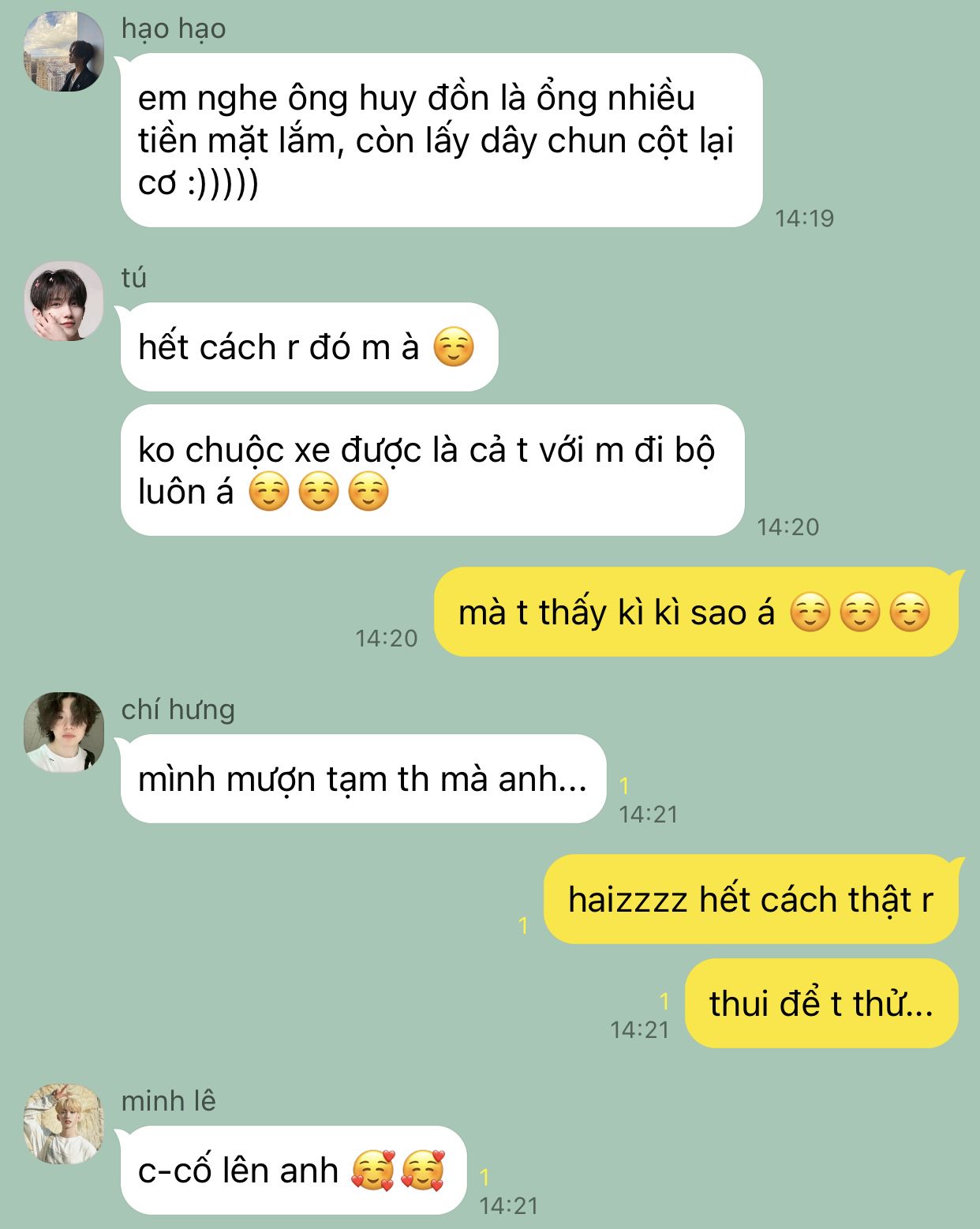
Task: View tú's profile avatar
Action: pos(63,302)
